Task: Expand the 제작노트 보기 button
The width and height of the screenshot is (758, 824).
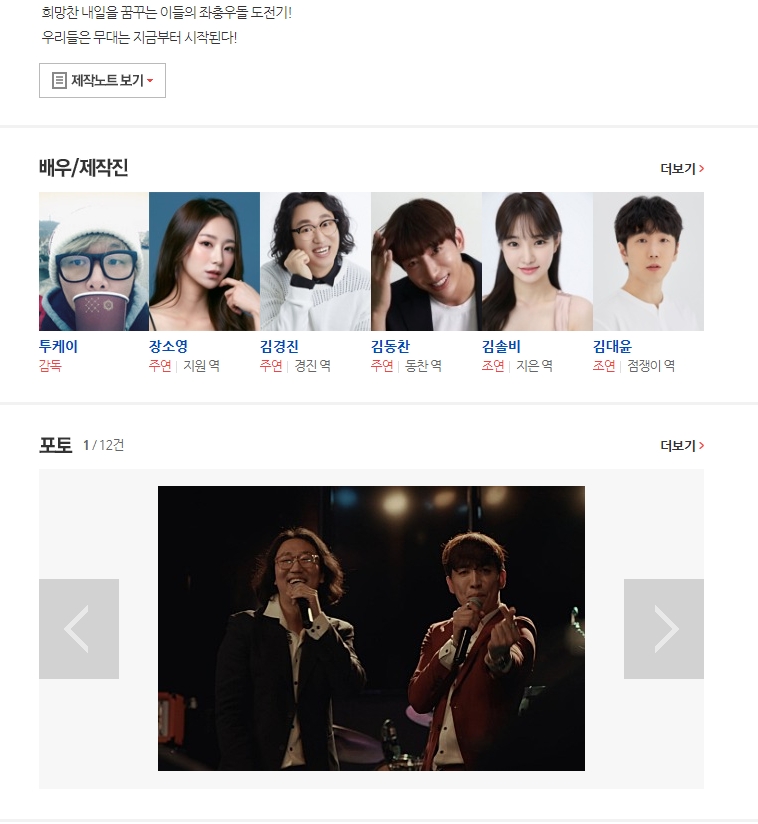Action: 102,80
